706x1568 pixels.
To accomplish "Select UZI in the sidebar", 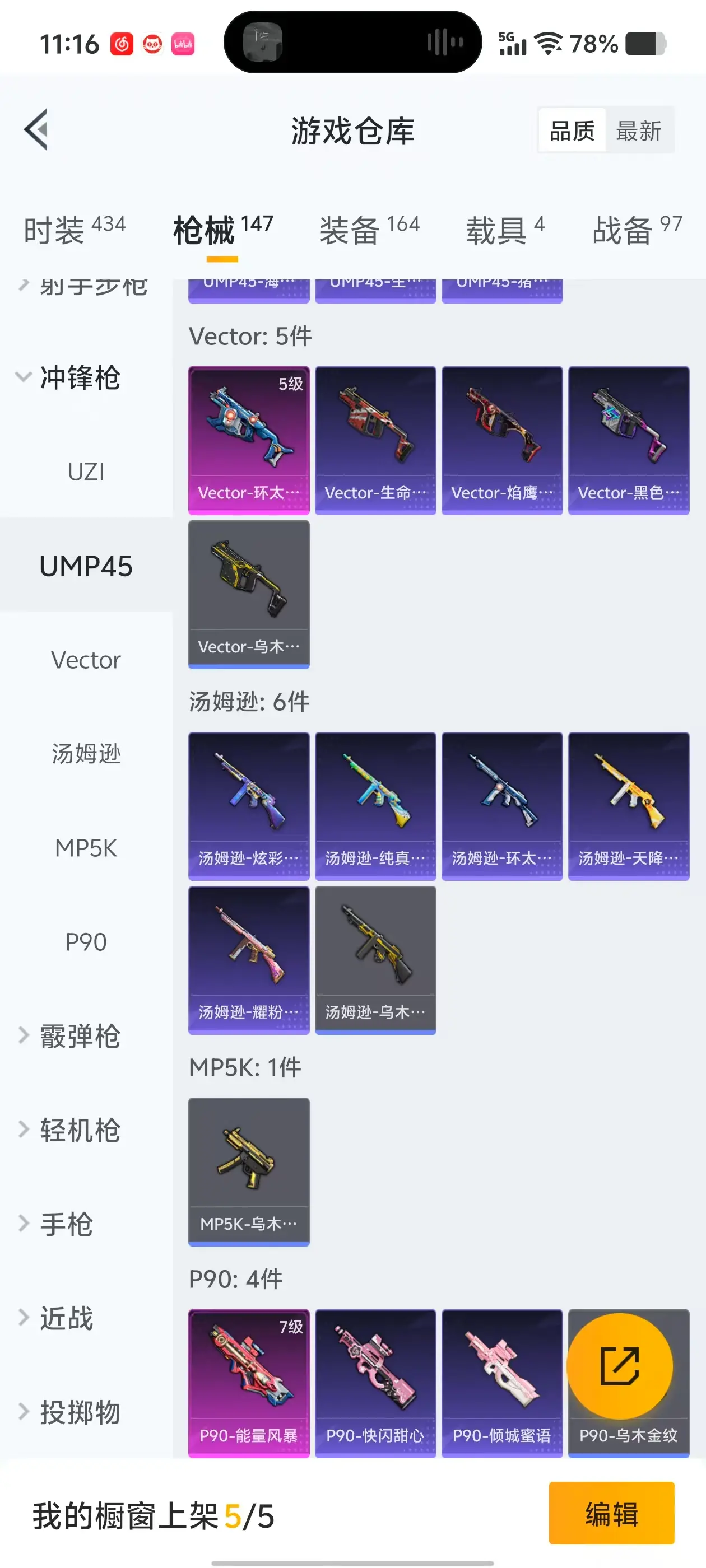I will 86,472.
